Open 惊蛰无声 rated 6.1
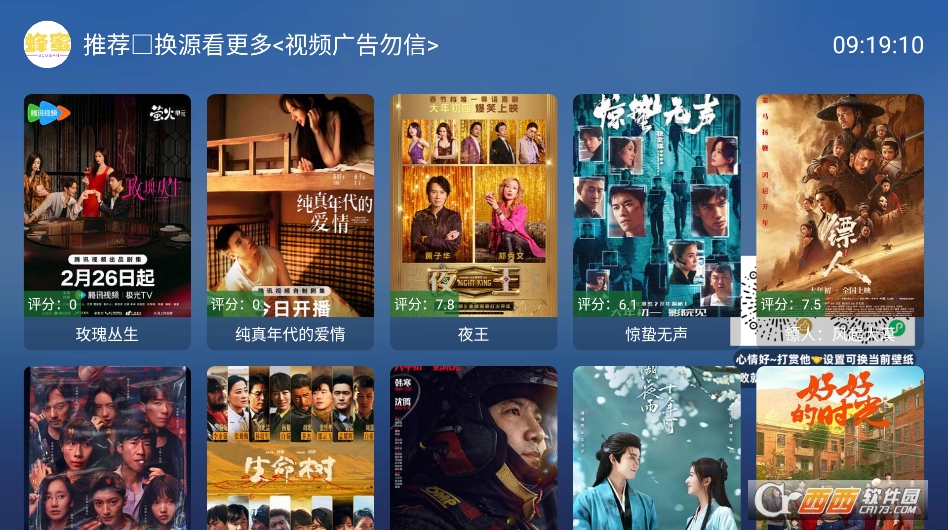Screen dimensions: 948x530 pyautogui.click(x=656, y=220)
